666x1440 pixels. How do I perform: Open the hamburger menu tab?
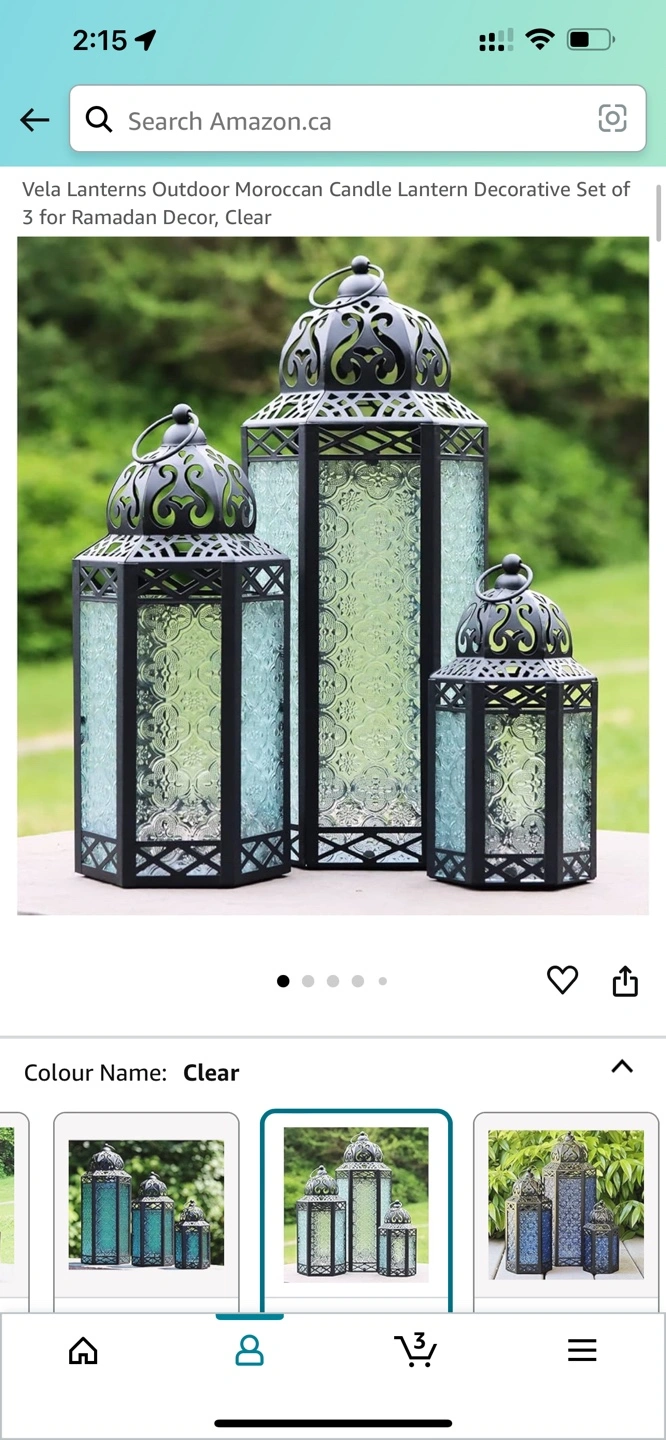(582, 1351)
